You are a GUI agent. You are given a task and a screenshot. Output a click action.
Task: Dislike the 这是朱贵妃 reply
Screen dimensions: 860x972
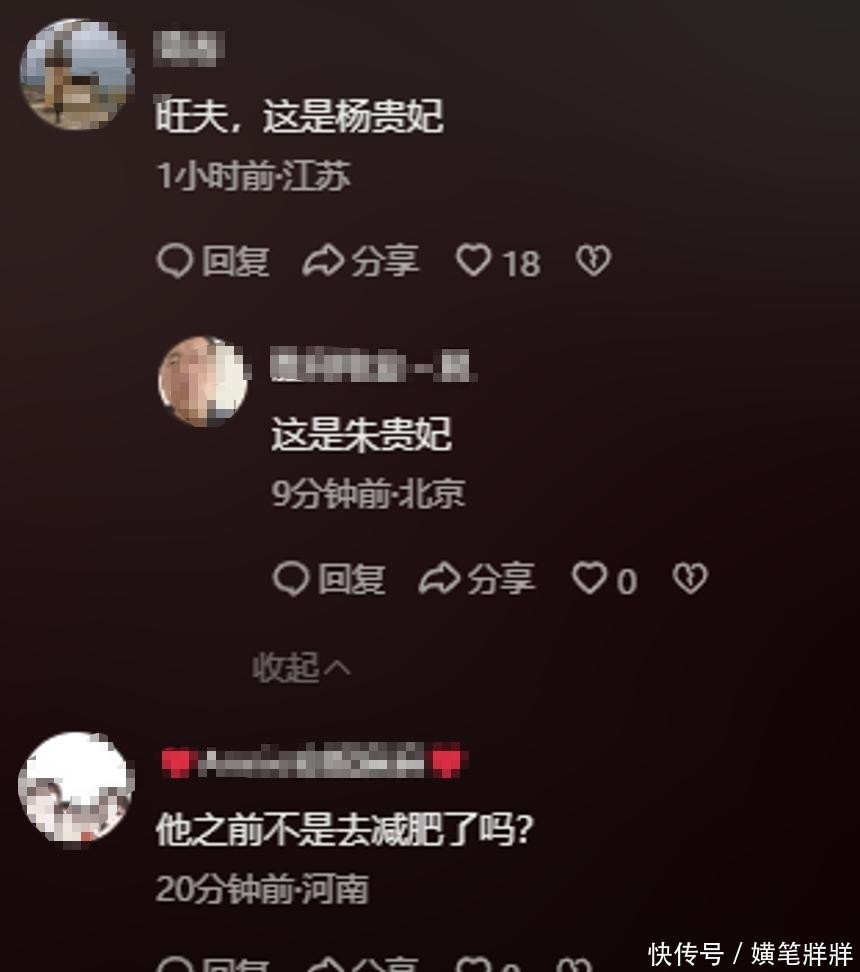(689, 579)
